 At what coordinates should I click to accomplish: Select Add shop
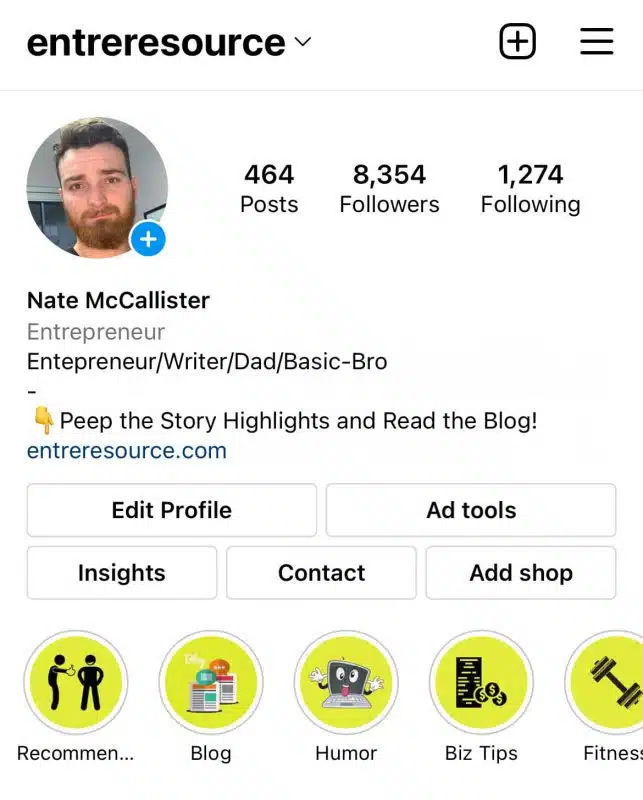point(521,573)
